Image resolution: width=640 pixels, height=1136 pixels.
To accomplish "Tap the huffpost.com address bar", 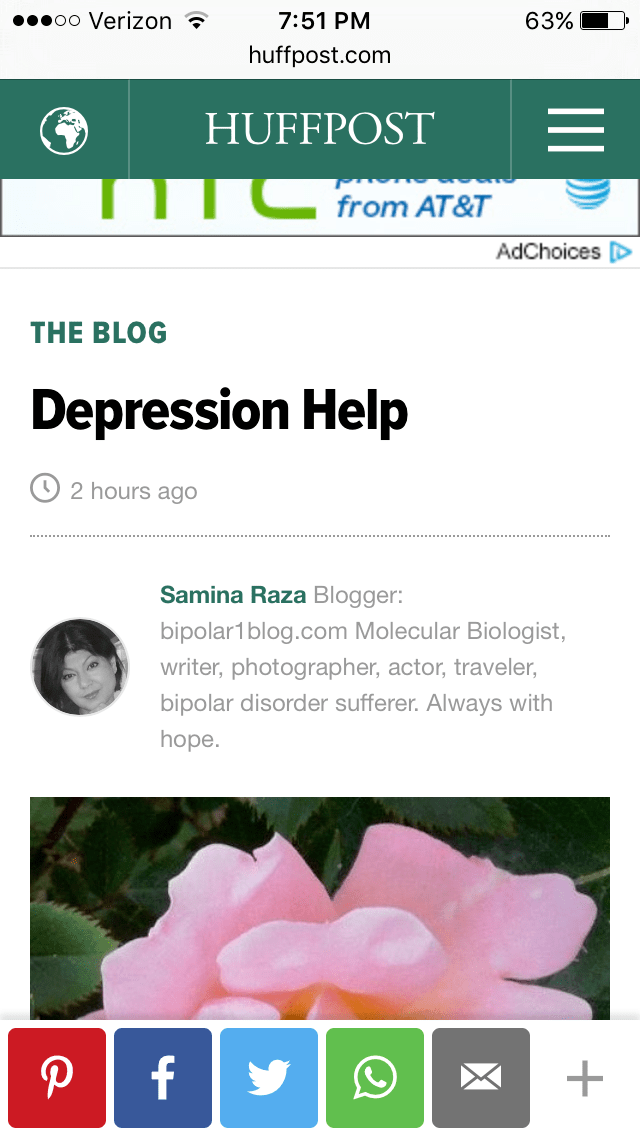I will click(320, 55).
